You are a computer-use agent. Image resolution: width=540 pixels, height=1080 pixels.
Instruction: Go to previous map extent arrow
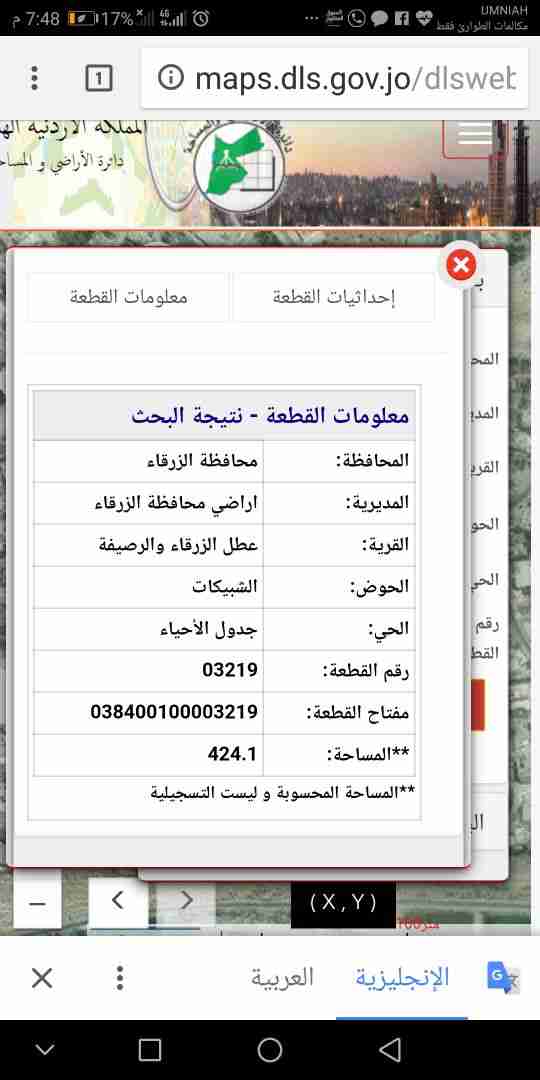point(118,900)
